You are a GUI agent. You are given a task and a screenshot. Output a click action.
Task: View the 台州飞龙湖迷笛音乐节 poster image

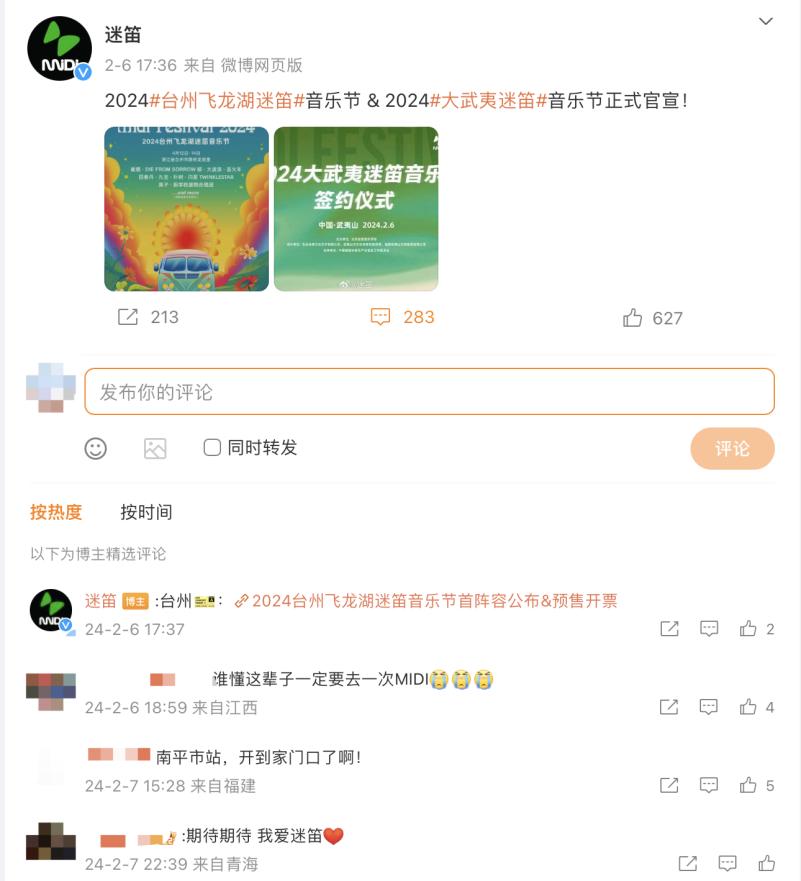pos(186,209)
